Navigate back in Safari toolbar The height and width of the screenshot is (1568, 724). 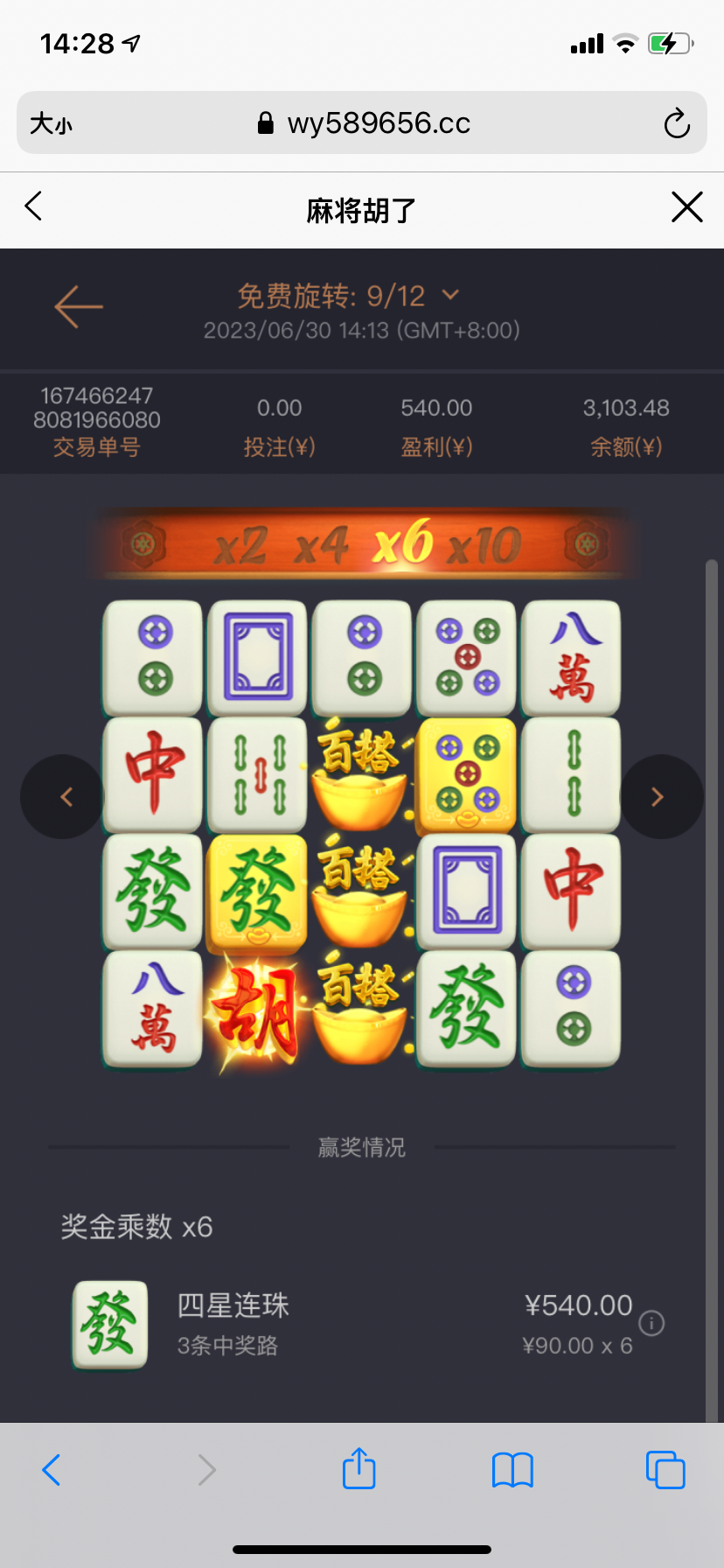[52, 1470]
